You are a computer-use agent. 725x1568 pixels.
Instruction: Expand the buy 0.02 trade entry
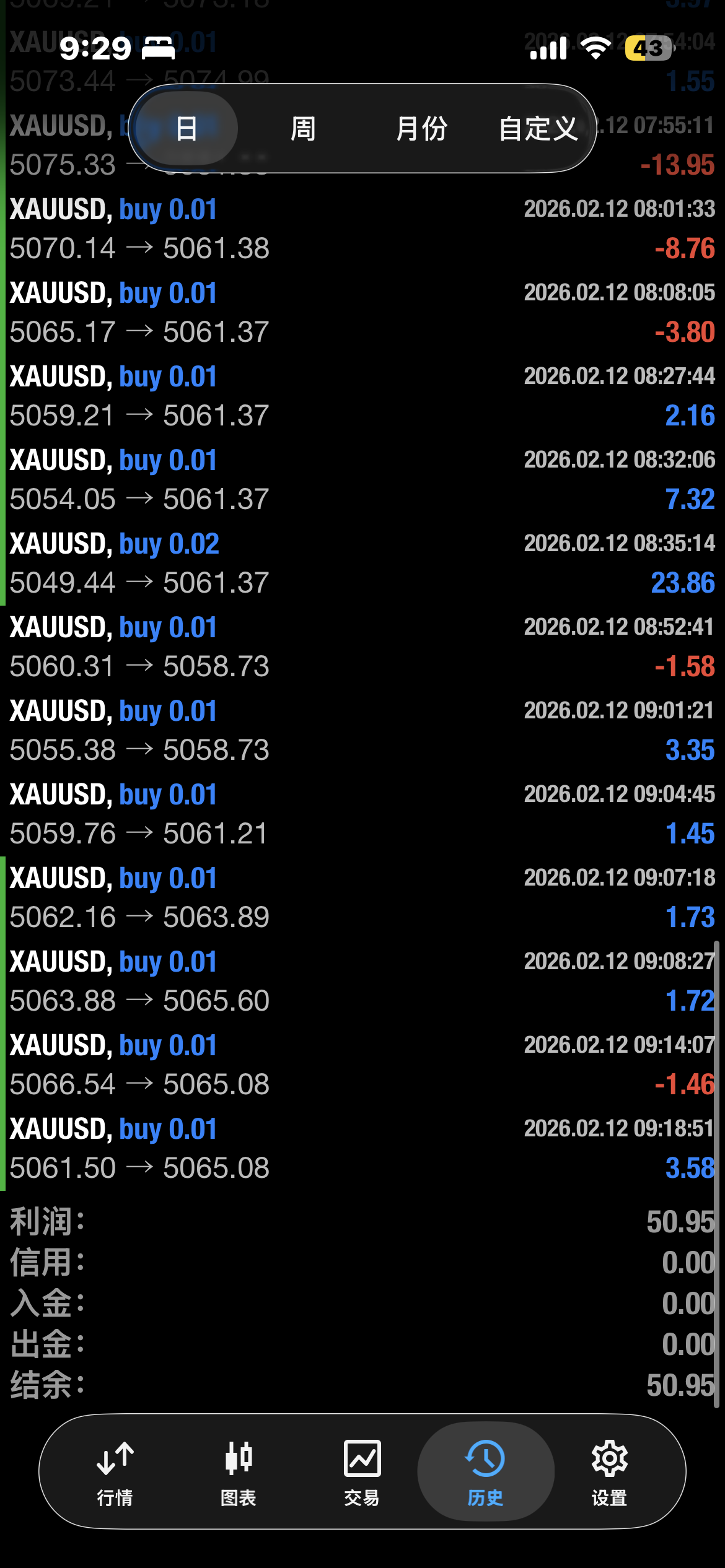(362, 564)
